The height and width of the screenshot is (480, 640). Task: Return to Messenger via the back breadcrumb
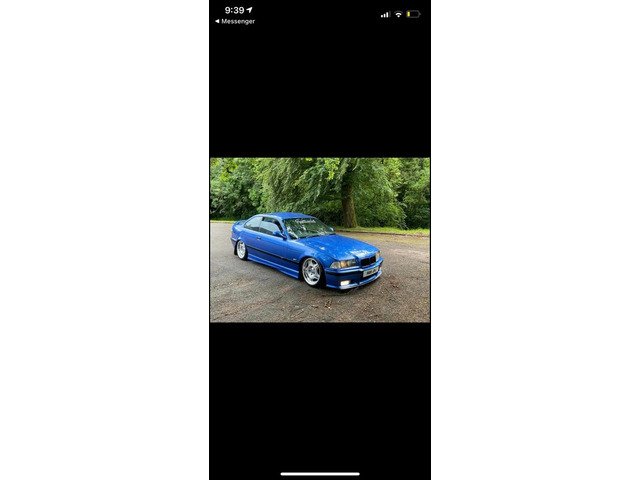[x=235, y=21]
